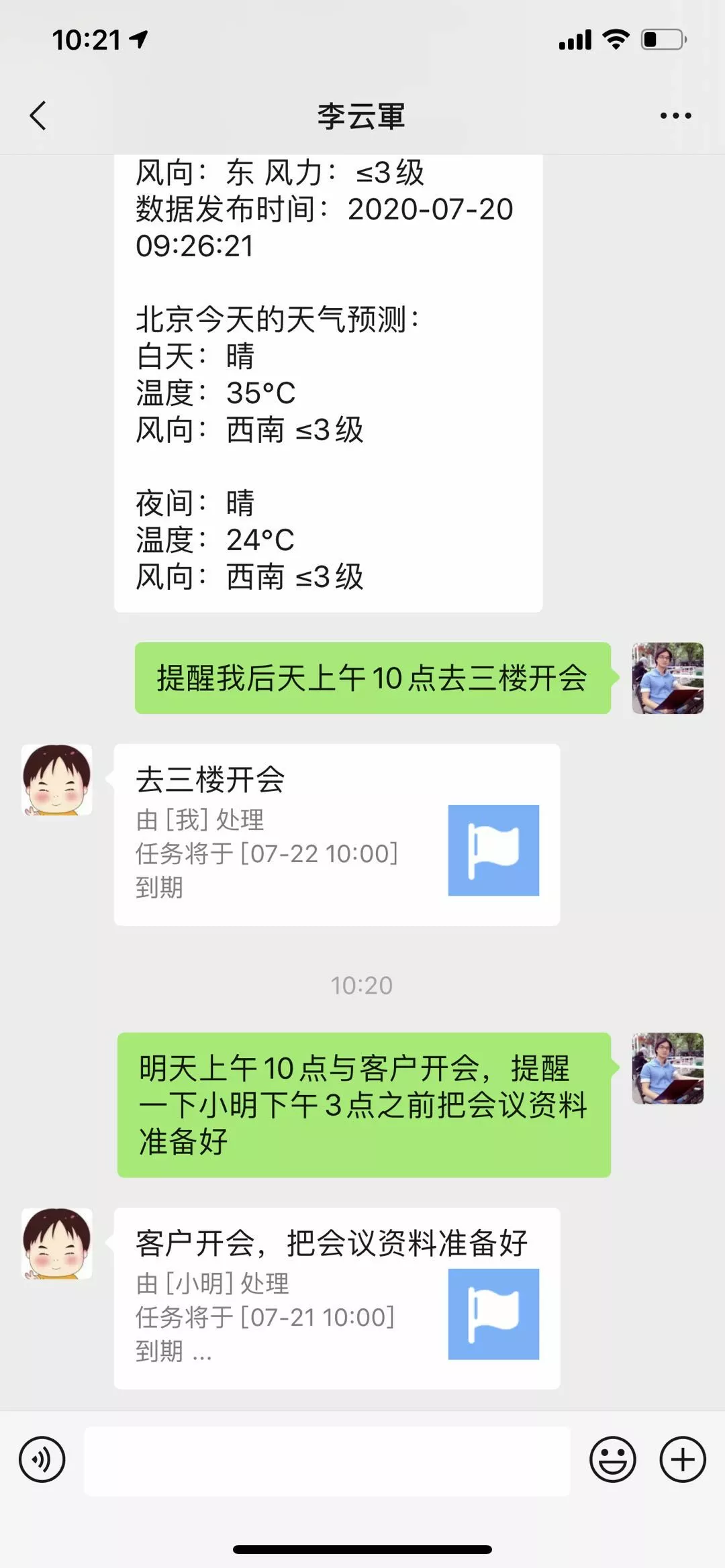The height and width of the screenshot is (1568, 725).
Task: View my avatar beside 提醒我后天上午10点去三楼开会
Action: (x=667, y=678)
